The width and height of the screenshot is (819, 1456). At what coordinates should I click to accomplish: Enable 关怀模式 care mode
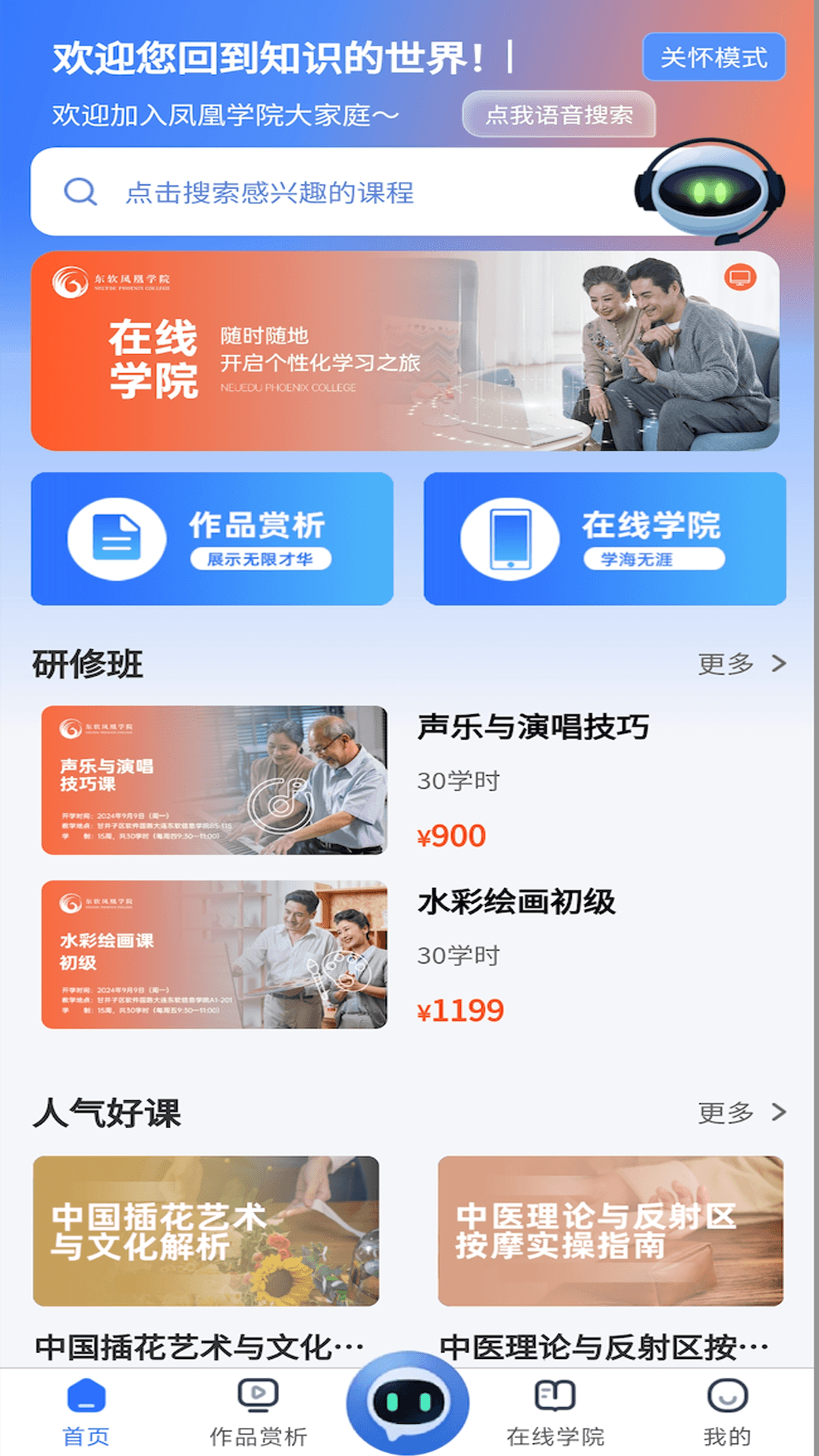(x=714, y=57)
